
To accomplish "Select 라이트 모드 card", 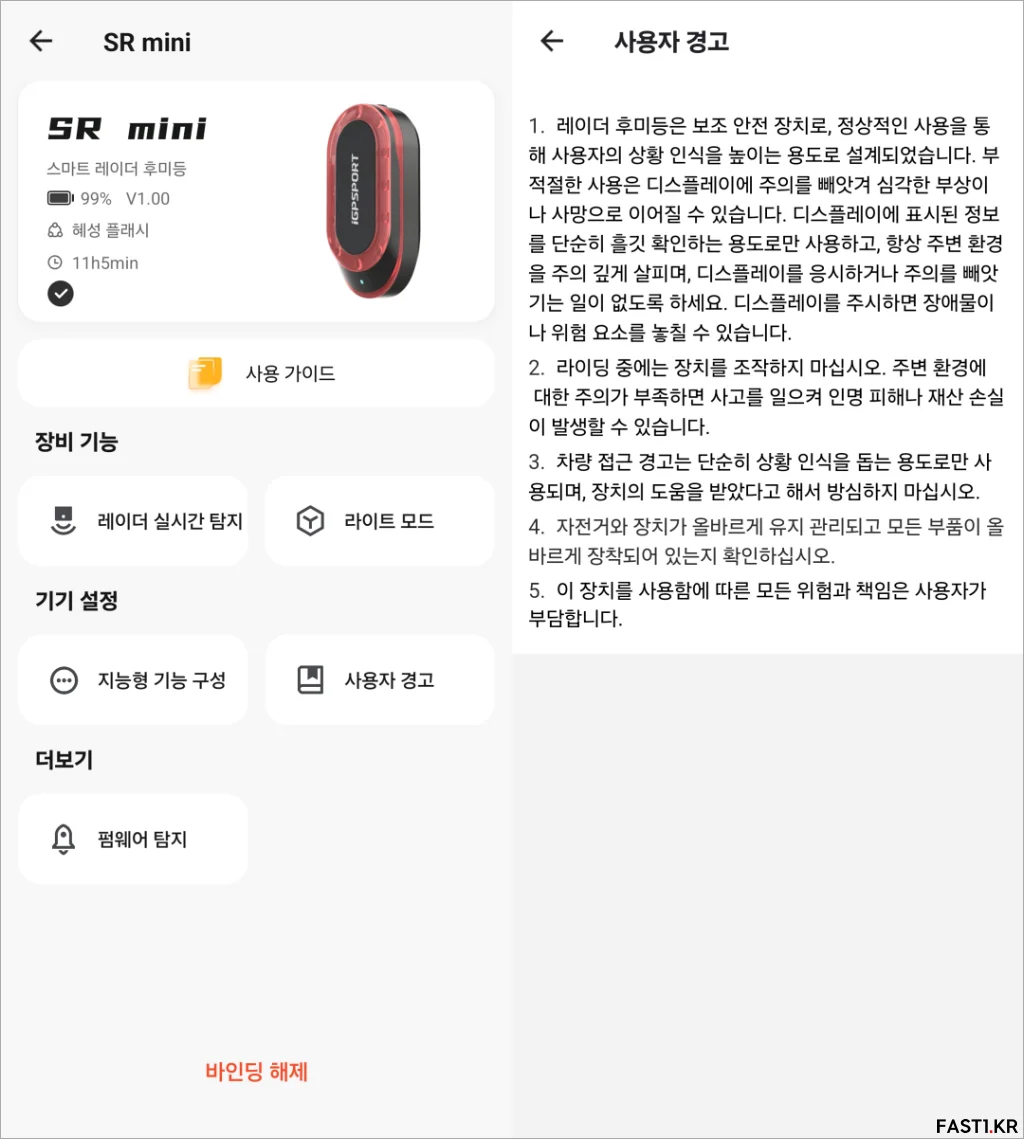I will 379,521.
